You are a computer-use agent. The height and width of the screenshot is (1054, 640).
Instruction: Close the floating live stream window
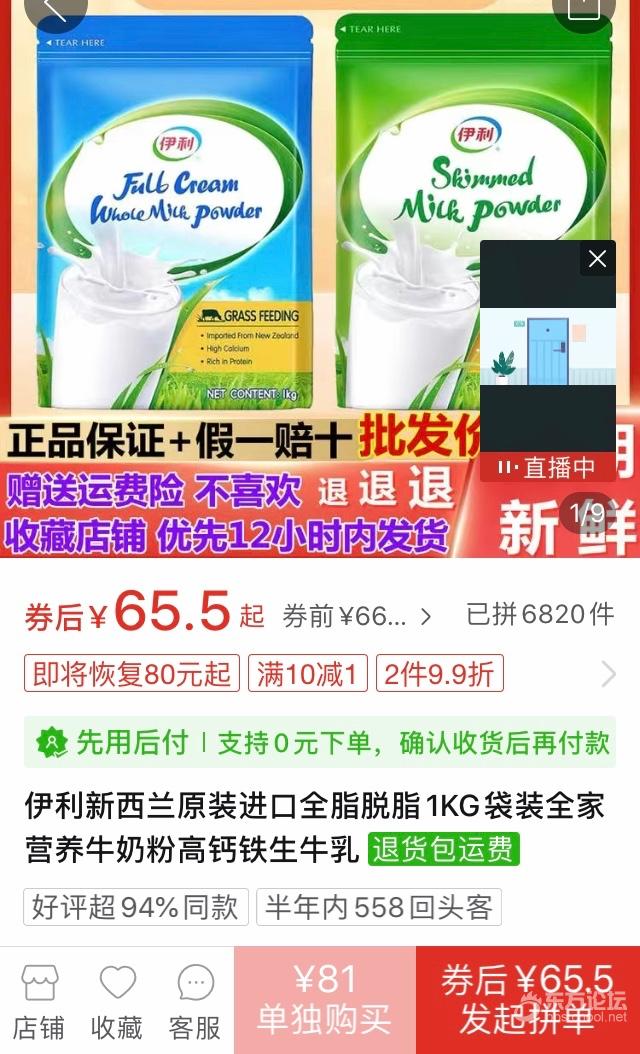pos(597,259)
